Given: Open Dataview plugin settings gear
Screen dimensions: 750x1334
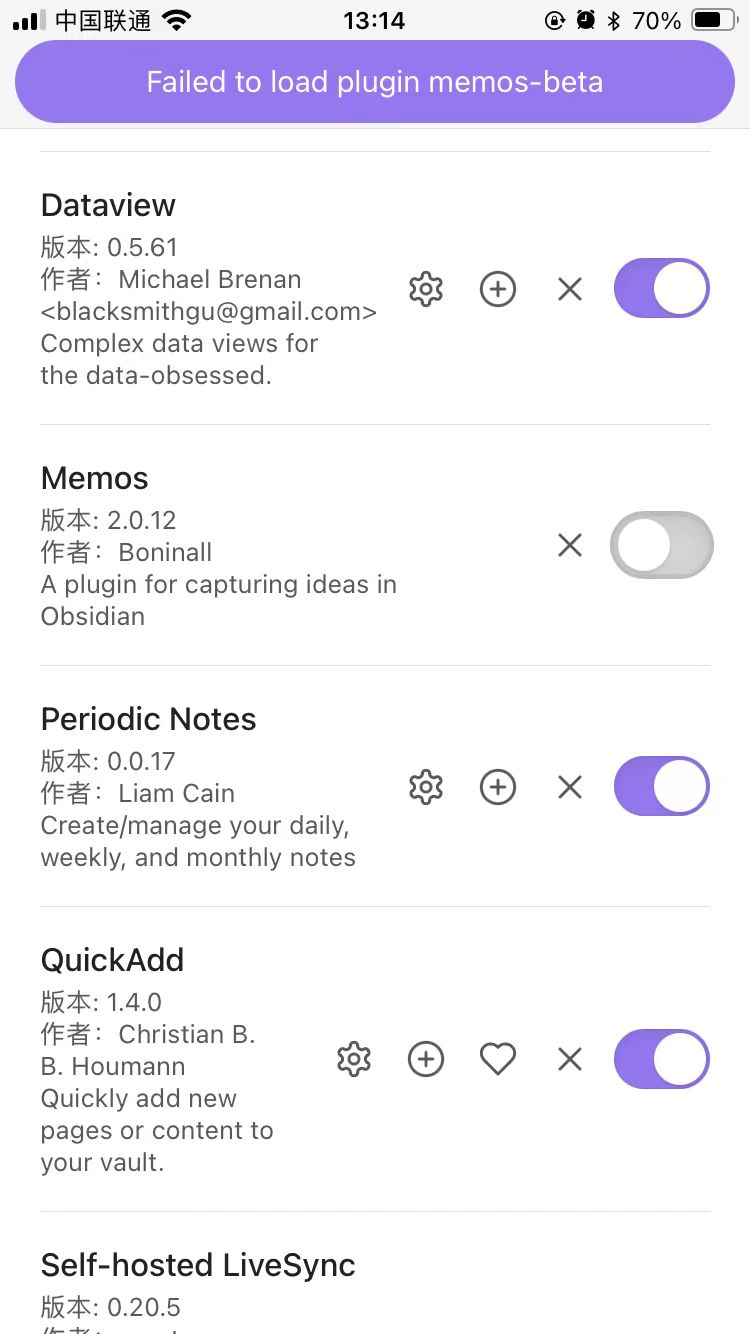Looking at the screenshot, I should coord(425,289).
